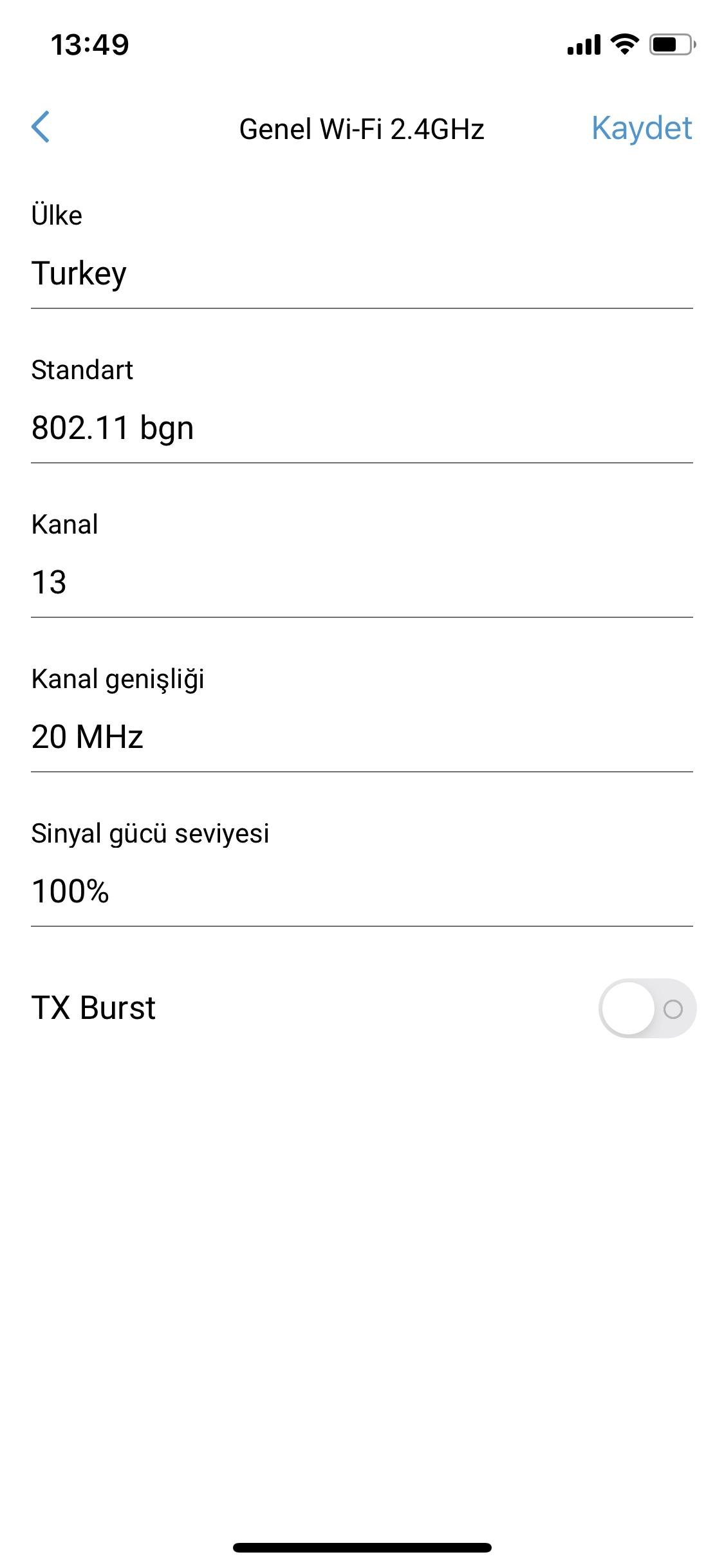Go back using the top-left arrow

coord(41,127)
